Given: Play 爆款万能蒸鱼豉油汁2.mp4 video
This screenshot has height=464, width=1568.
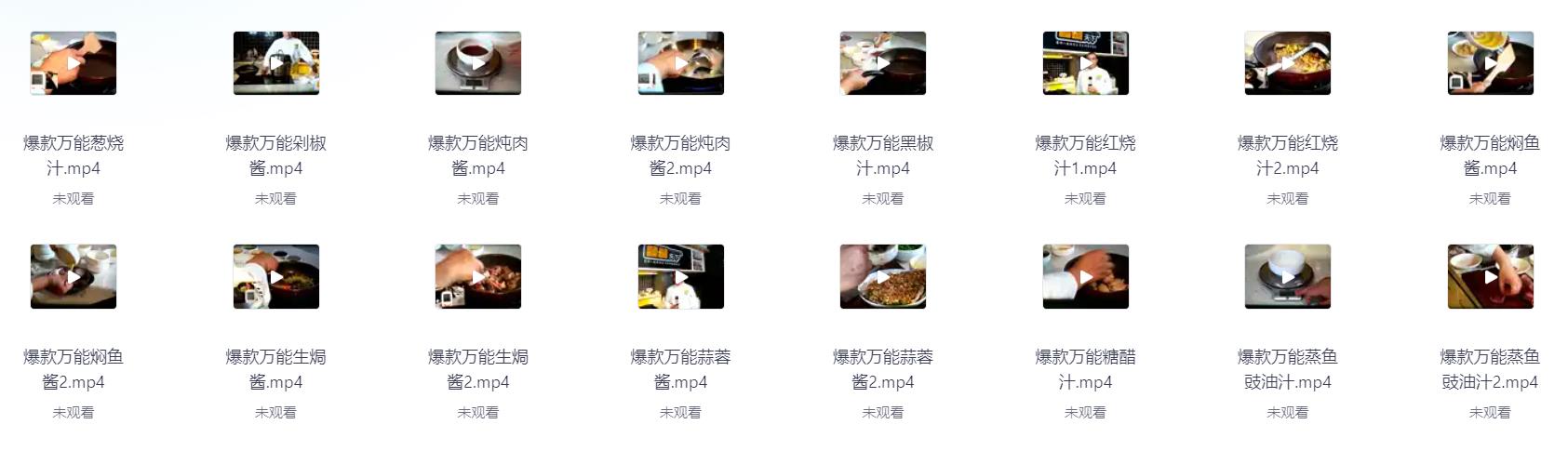Looking at the screenshot, I should pos(1490,277).
